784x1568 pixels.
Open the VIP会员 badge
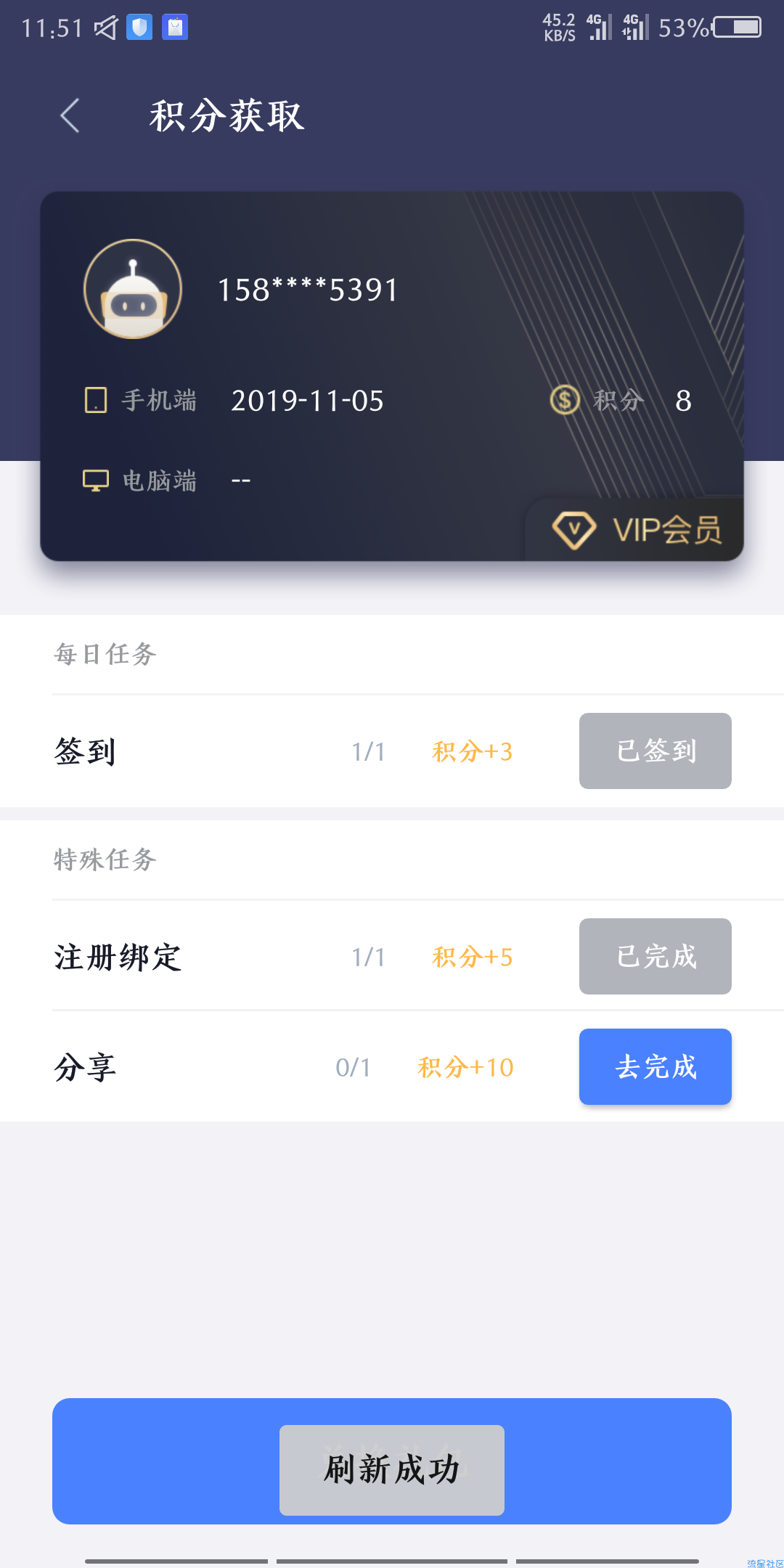click(x=636, y=529)
